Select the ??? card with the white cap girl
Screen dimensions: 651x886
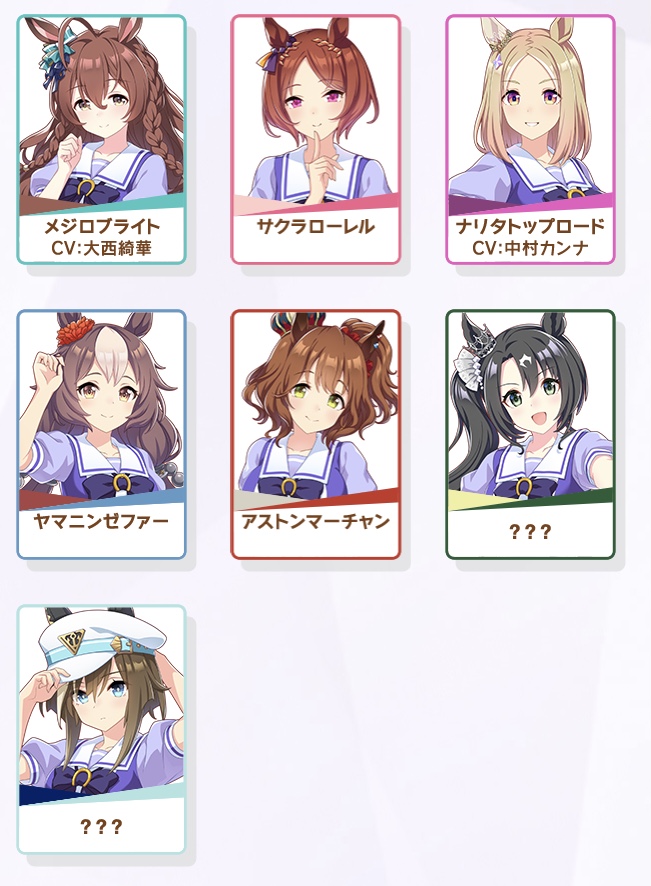point(101,729)
